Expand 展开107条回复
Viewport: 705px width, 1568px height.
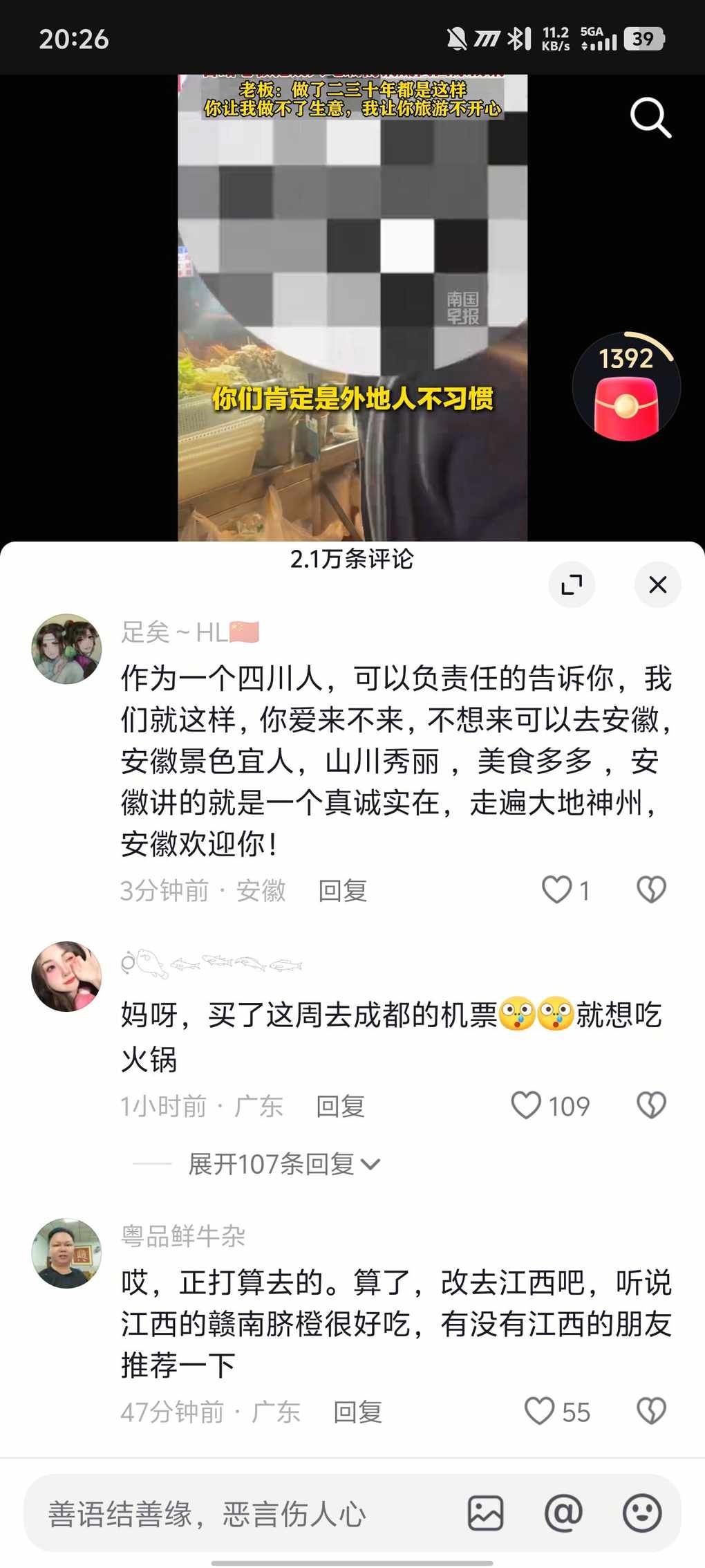[x=283, y=1164]
